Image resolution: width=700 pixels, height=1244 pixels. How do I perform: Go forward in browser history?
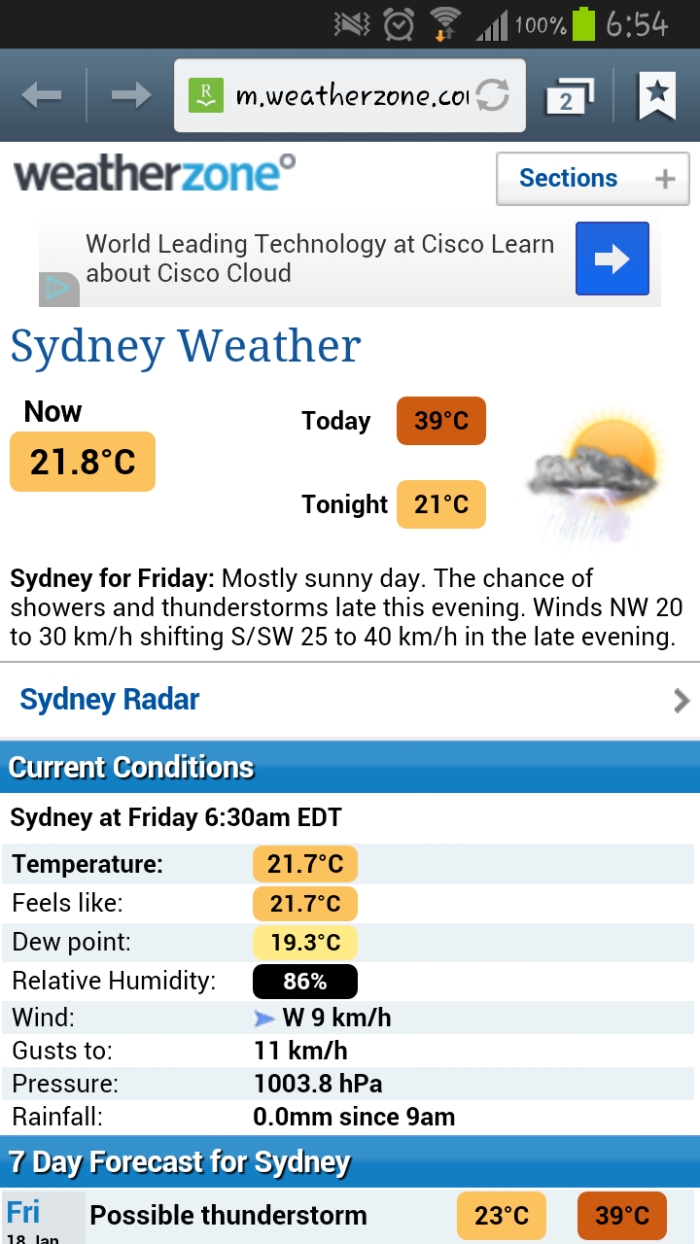[x=130, y=96]
